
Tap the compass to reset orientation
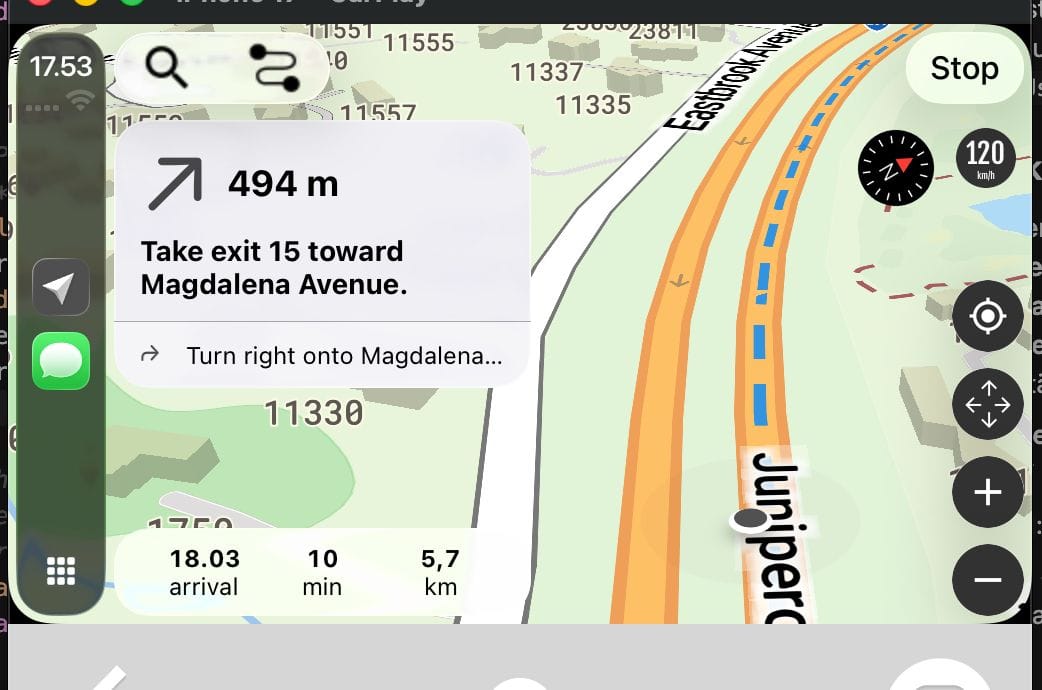[895, 168]
